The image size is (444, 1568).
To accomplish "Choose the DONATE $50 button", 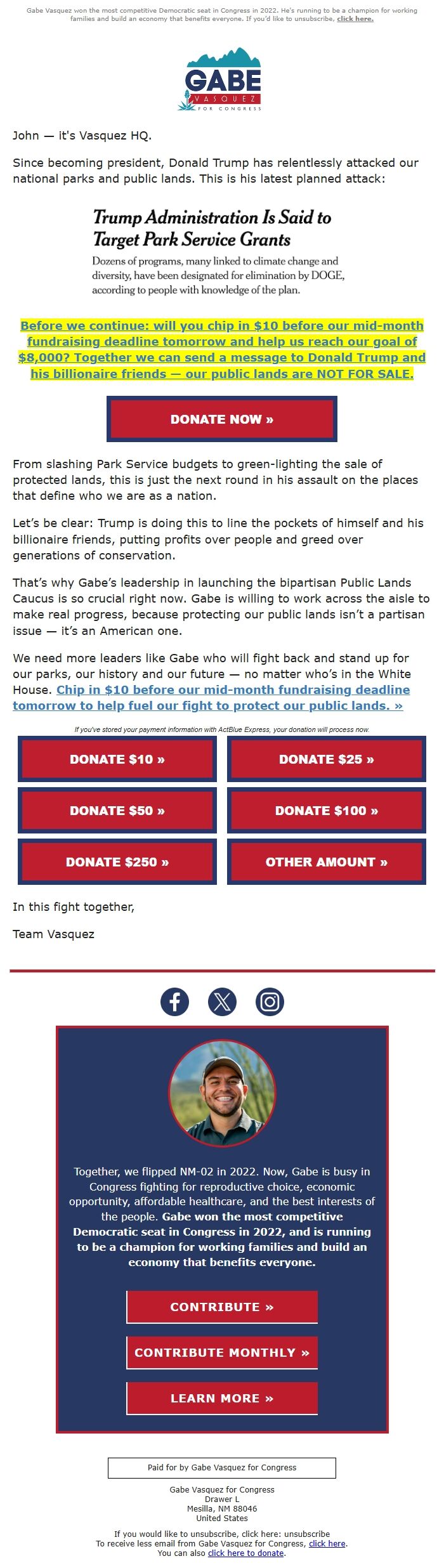I will (x=117, y=811).
